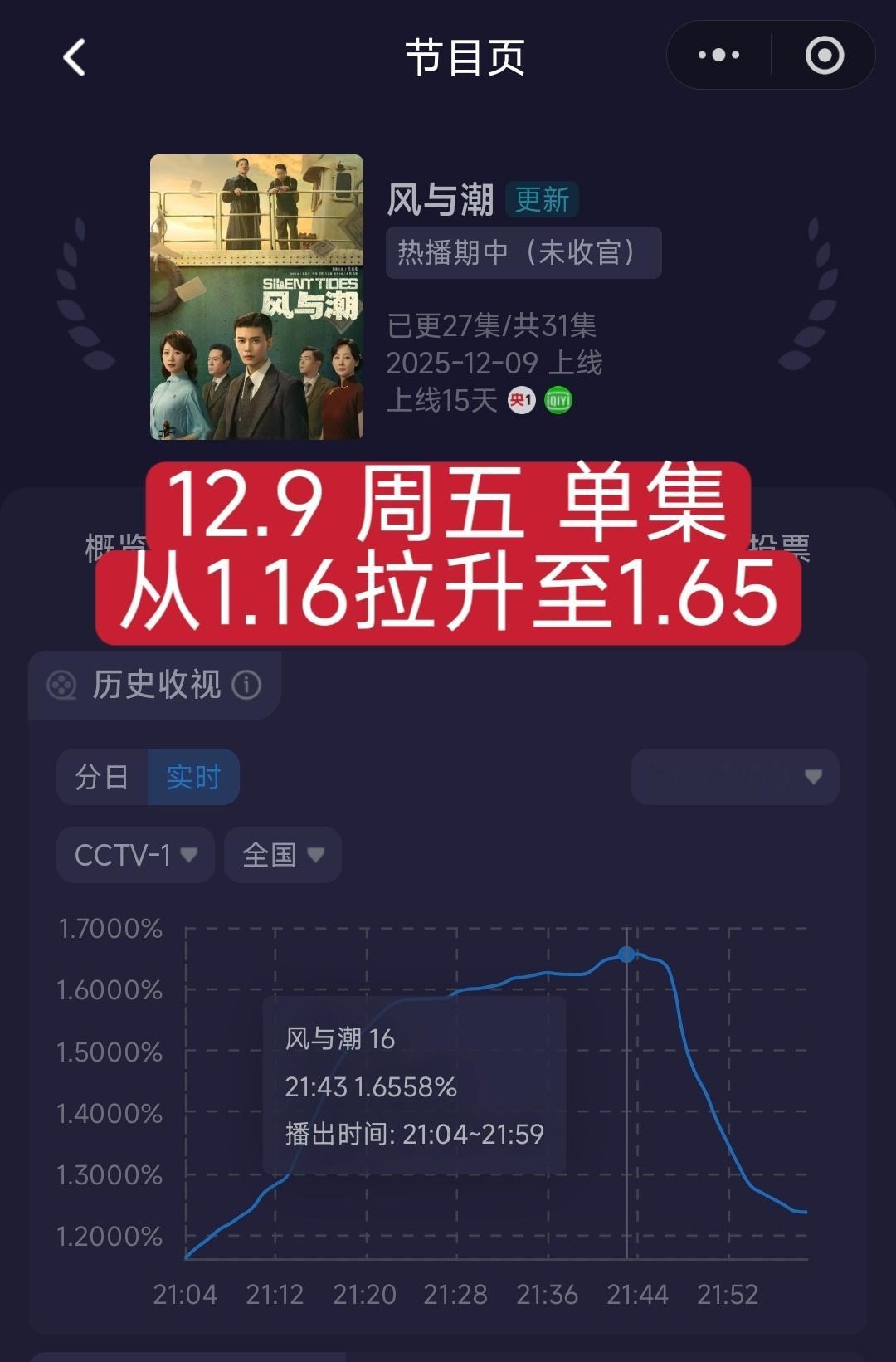The image size is (896, 1362).
Task: Click the circular capsule target button
Action: [821, 56]
